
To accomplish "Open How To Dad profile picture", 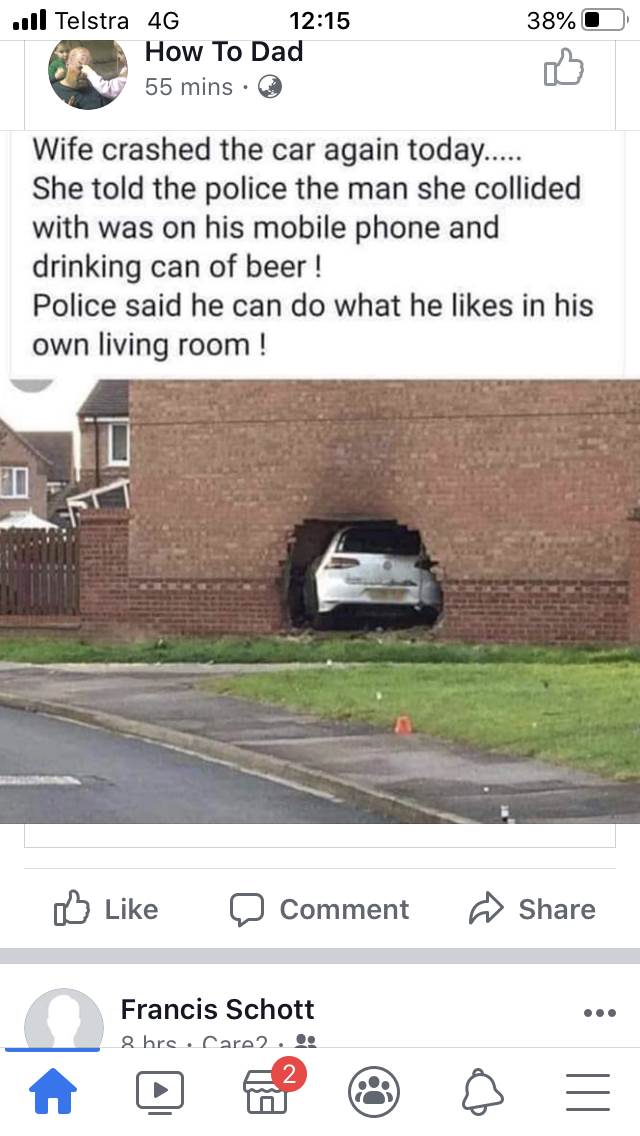I will [x=88, y=73].
